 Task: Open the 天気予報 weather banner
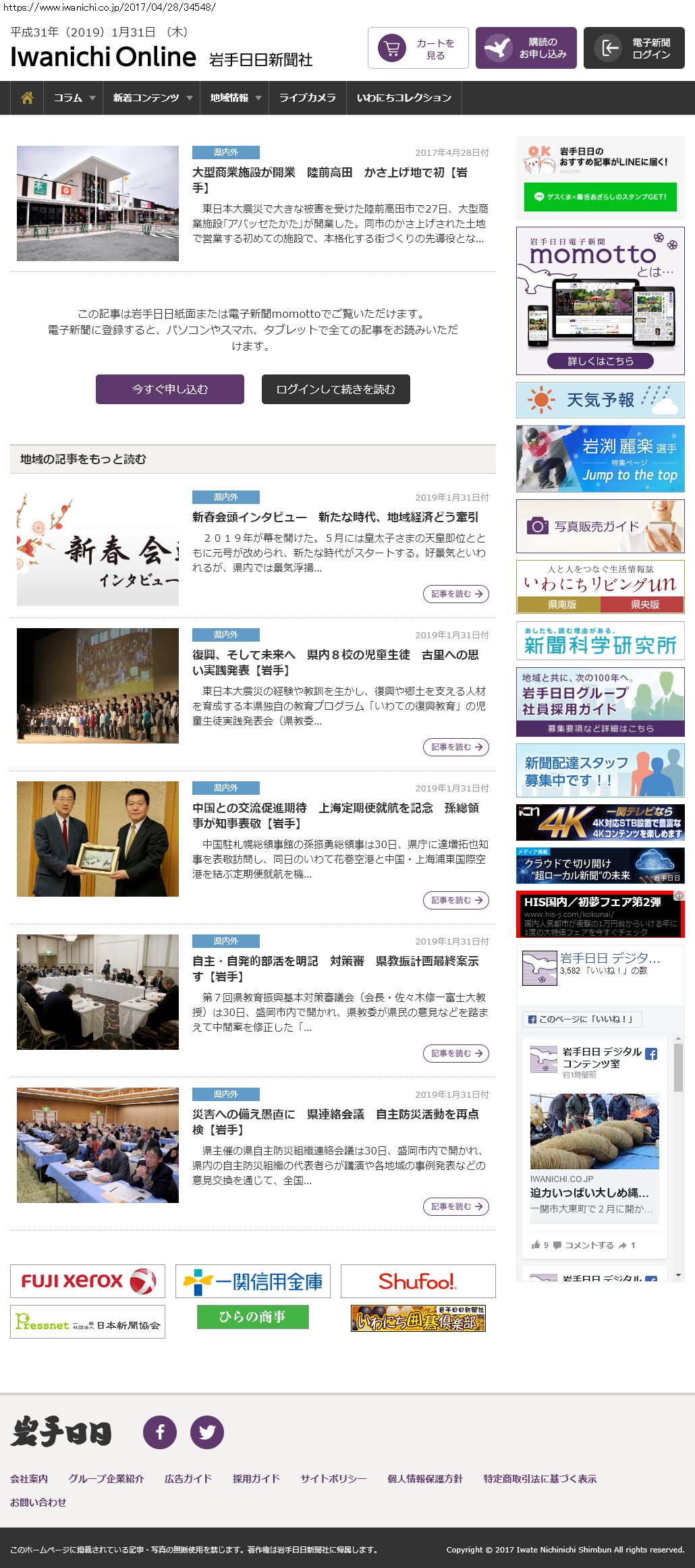(600, 400)
